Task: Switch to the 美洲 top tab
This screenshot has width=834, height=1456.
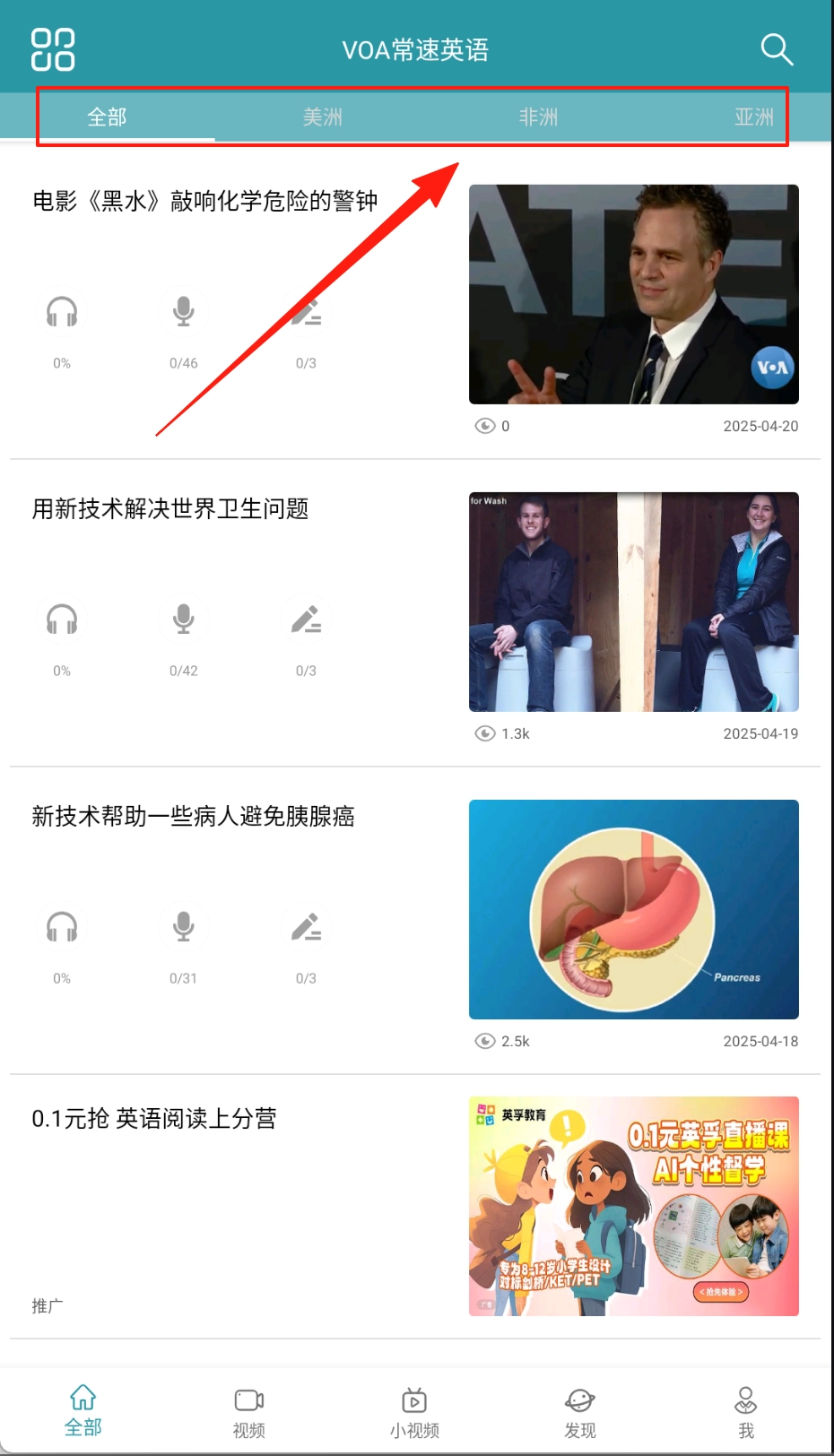Action: [323, 117]
